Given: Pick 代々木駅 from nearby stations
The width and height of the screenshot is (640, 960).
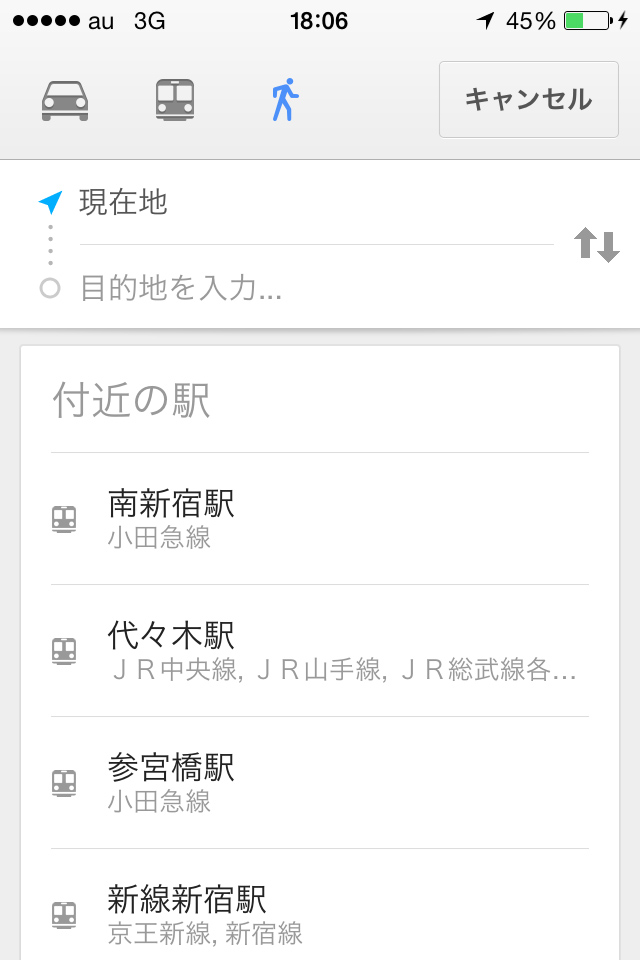Looking at the screenshot, I should click(320, 650).
